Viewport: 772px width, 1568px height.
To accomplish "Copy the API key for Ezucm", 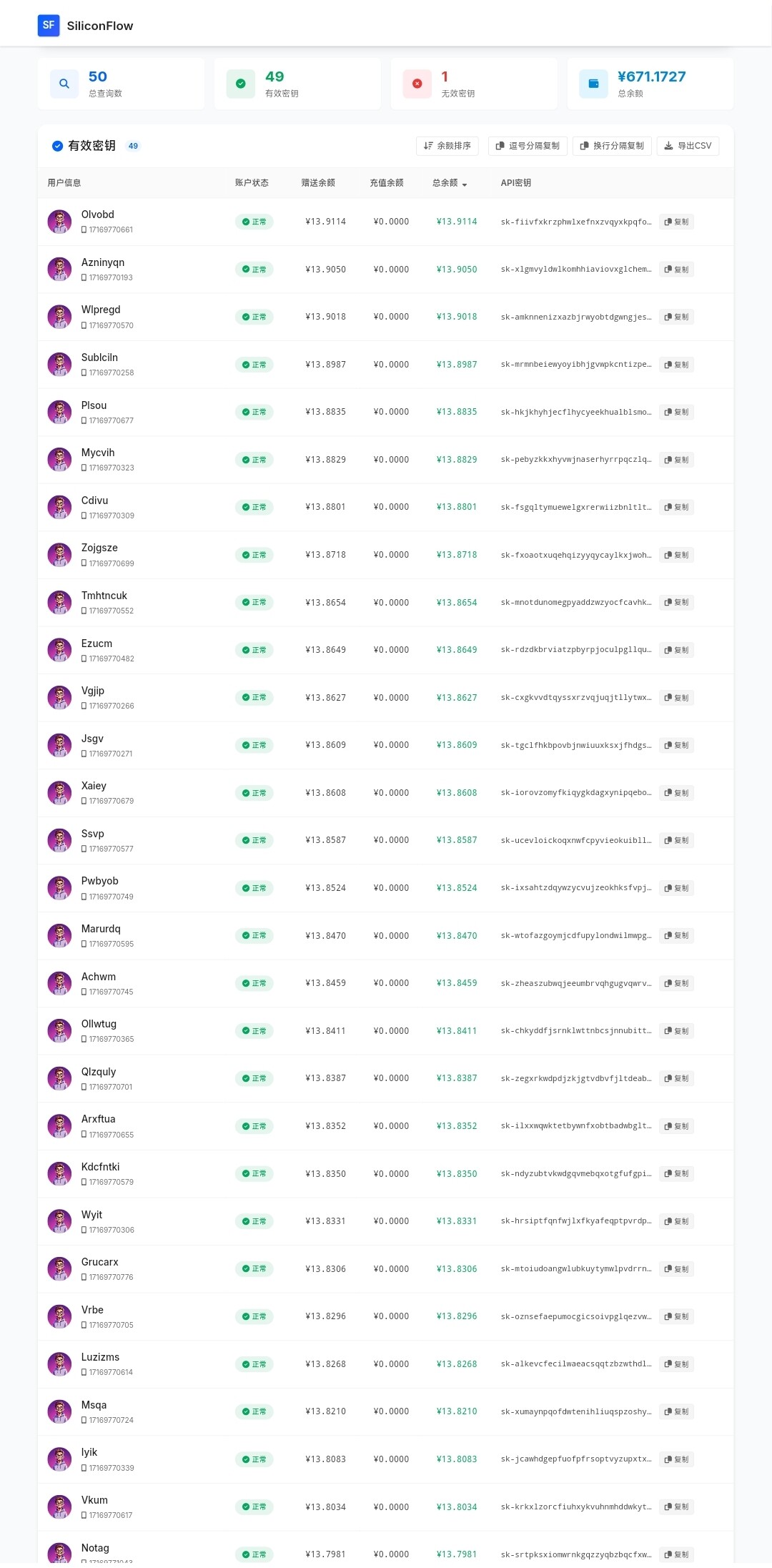I will (x=676, y=650).
